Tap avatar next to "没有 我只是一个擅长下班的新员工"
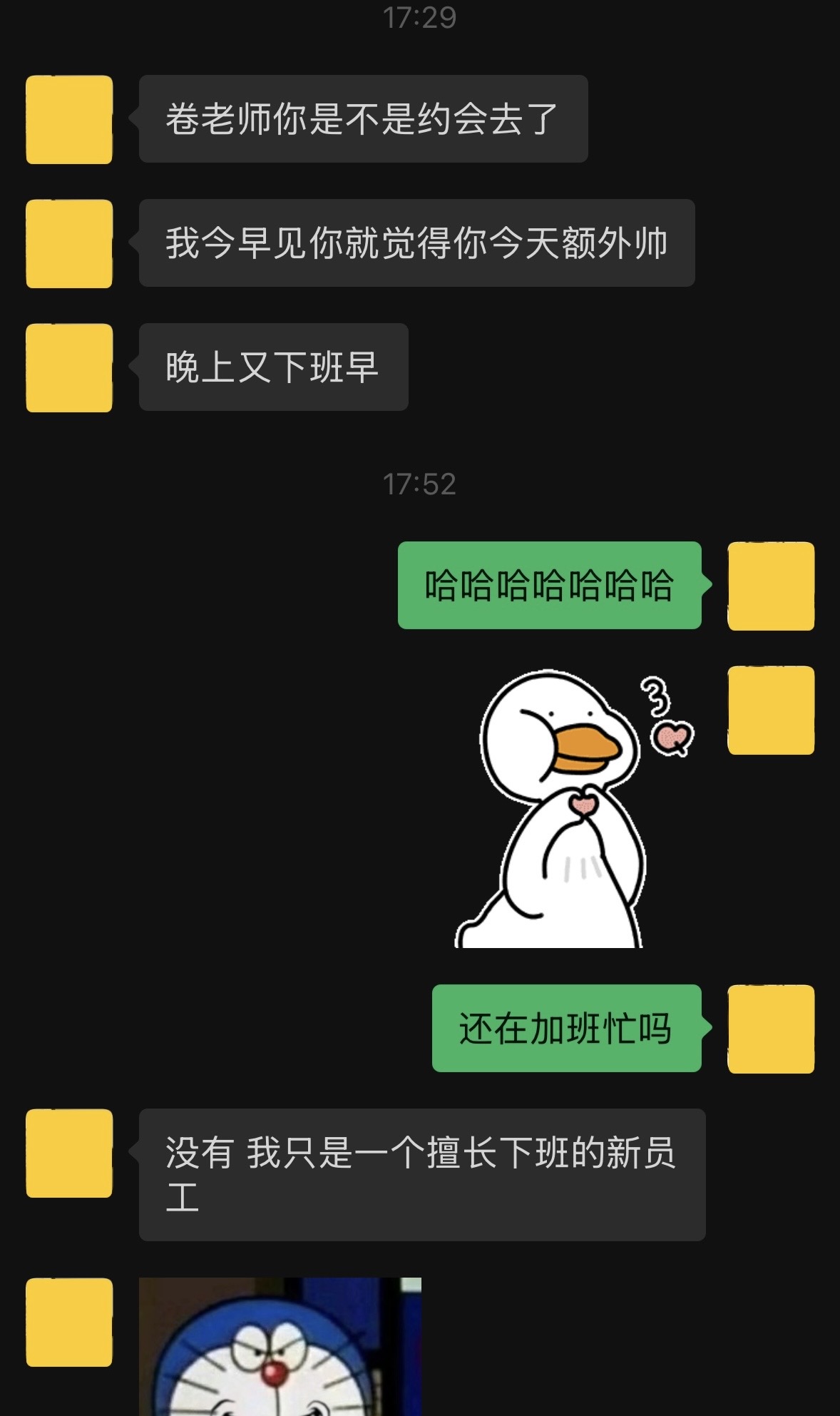This screenshot has height=1416, width=840. click(x=69, y=1153)
